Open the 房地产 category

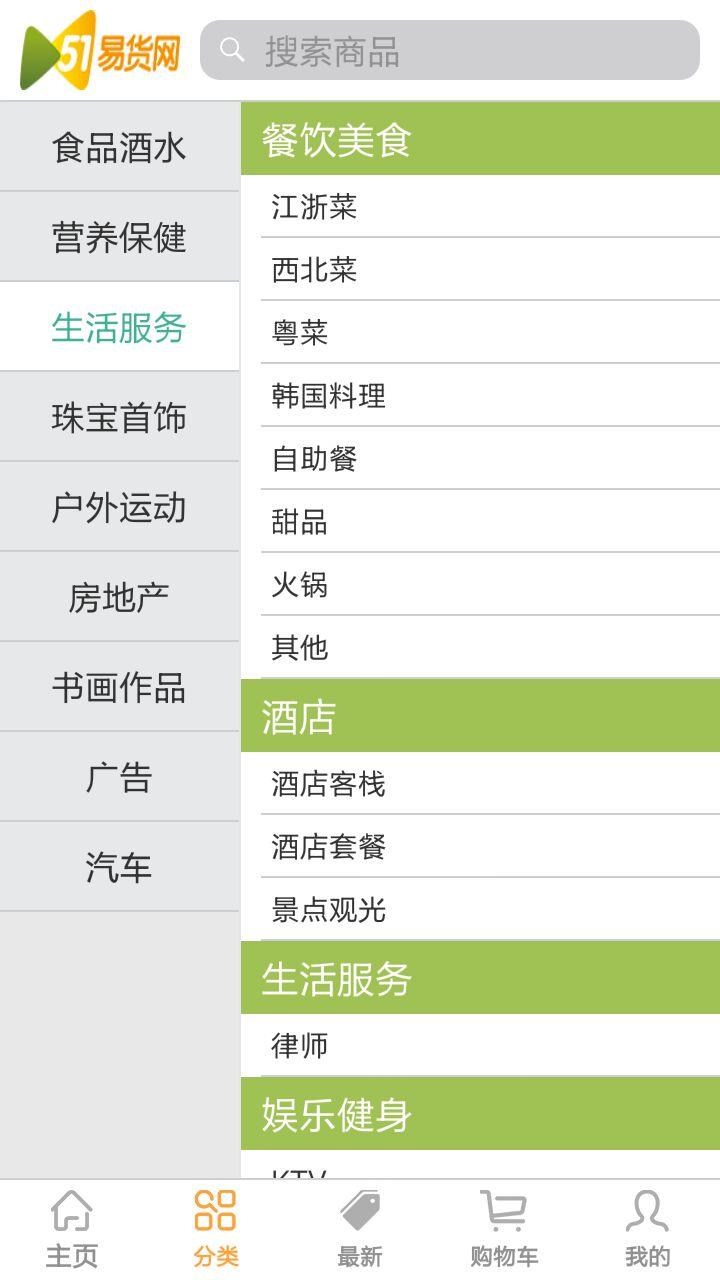coord(119,597)
